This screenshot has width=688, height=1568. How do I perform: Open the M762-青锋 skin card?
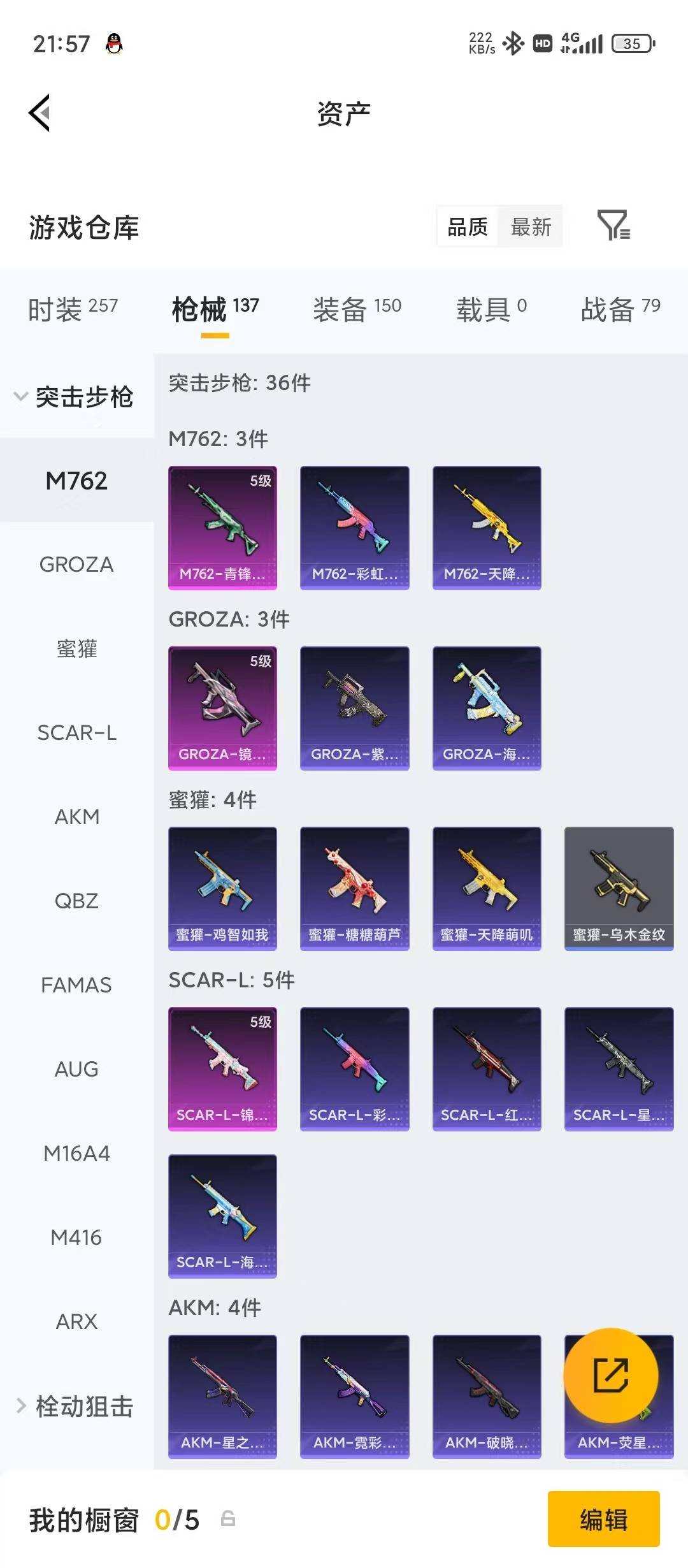(222, 528)
